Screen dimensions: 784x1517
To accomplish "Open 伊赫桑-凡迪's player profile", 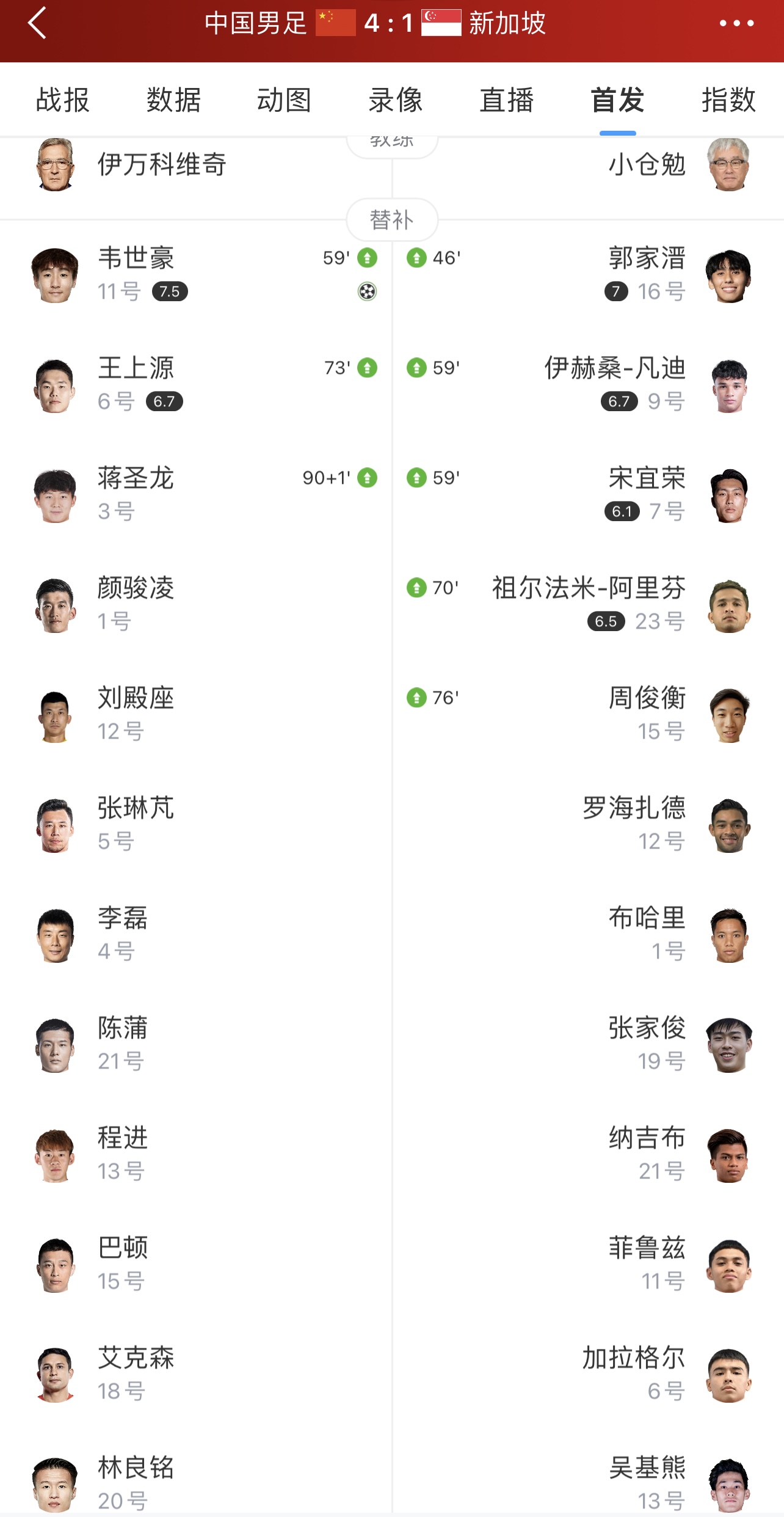I will tap(614, 368).
